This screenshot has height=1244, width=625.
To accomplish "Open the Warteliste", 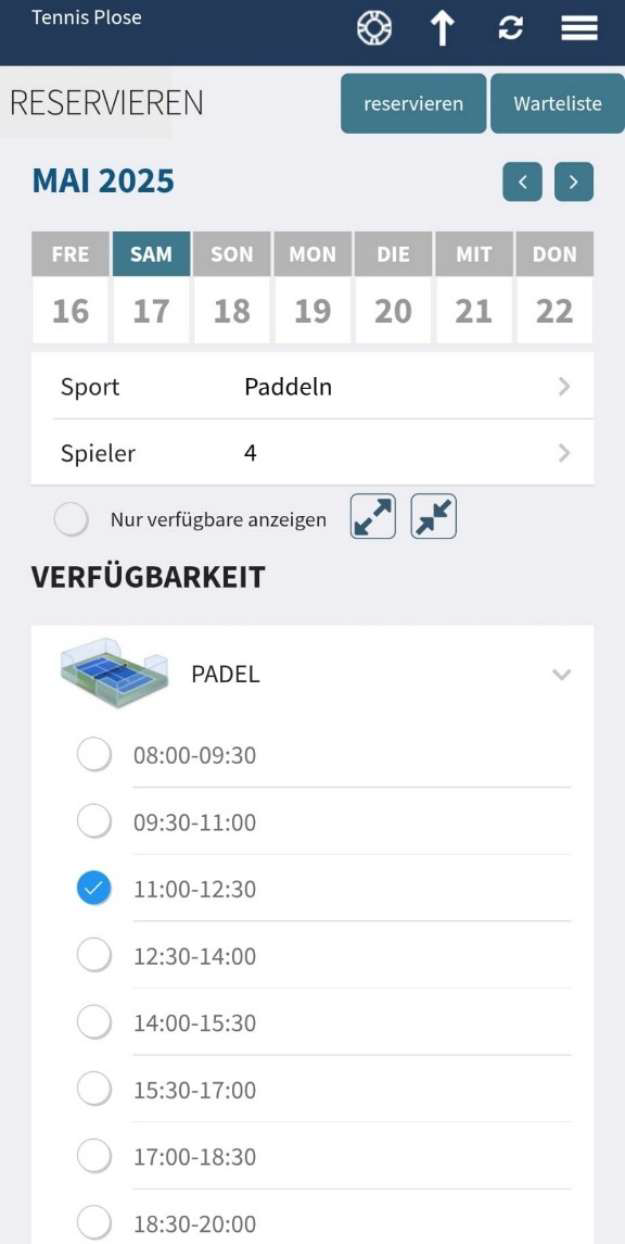I will 557,103.
